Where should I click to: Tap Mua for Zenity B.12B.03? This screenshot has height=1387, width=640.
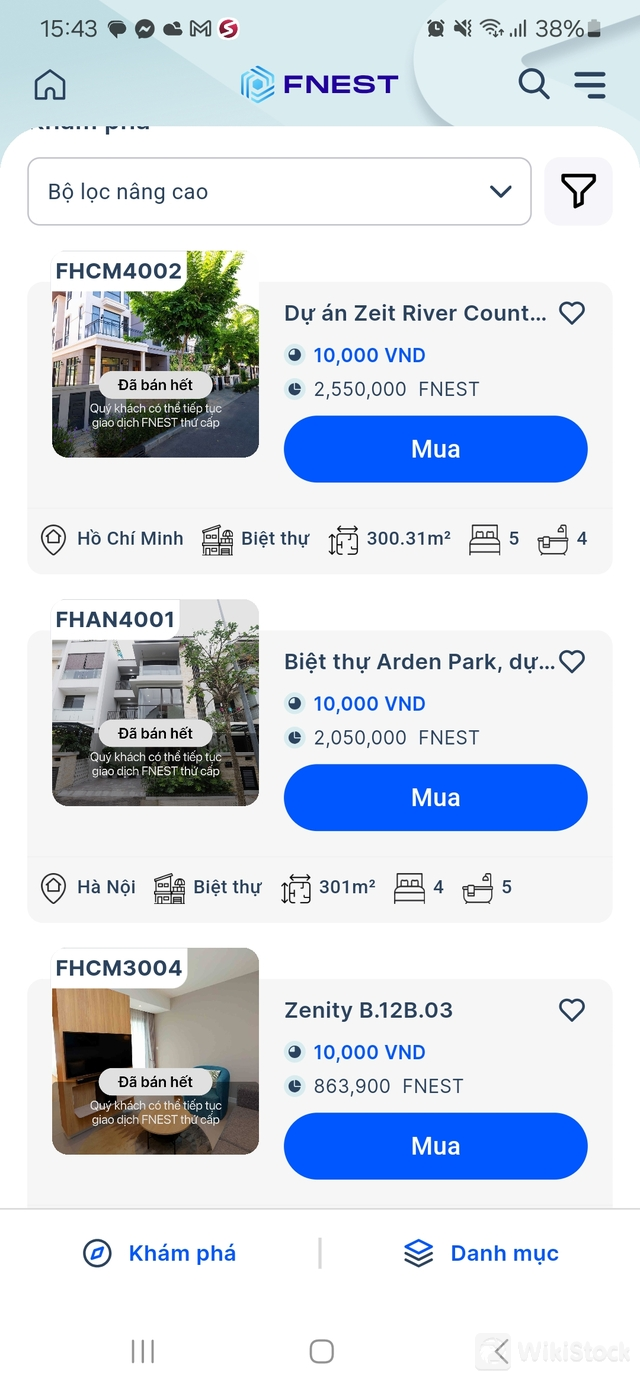pyautogui.click(x=435, y=1146)
